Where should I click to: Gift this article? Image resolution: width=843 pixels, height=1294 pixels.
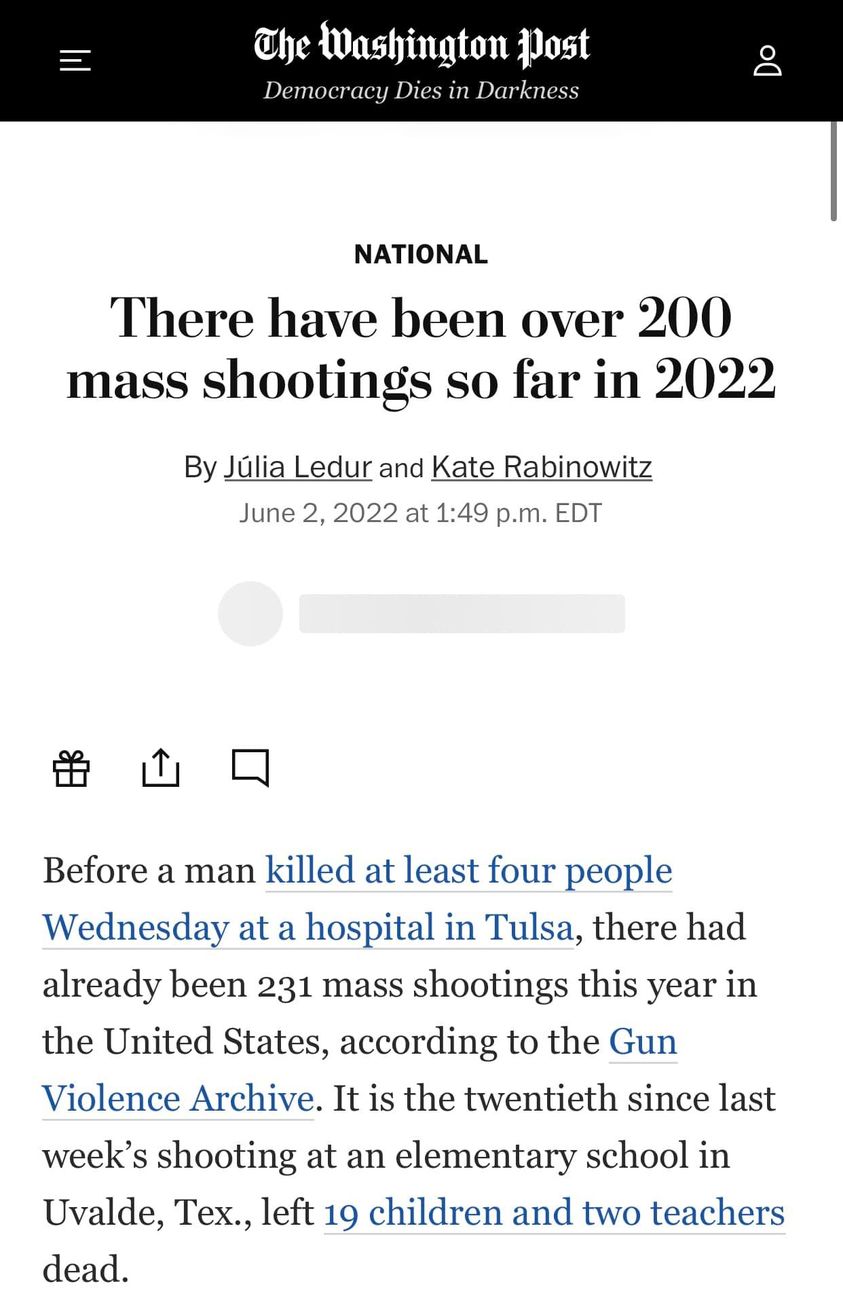[71, 768]
